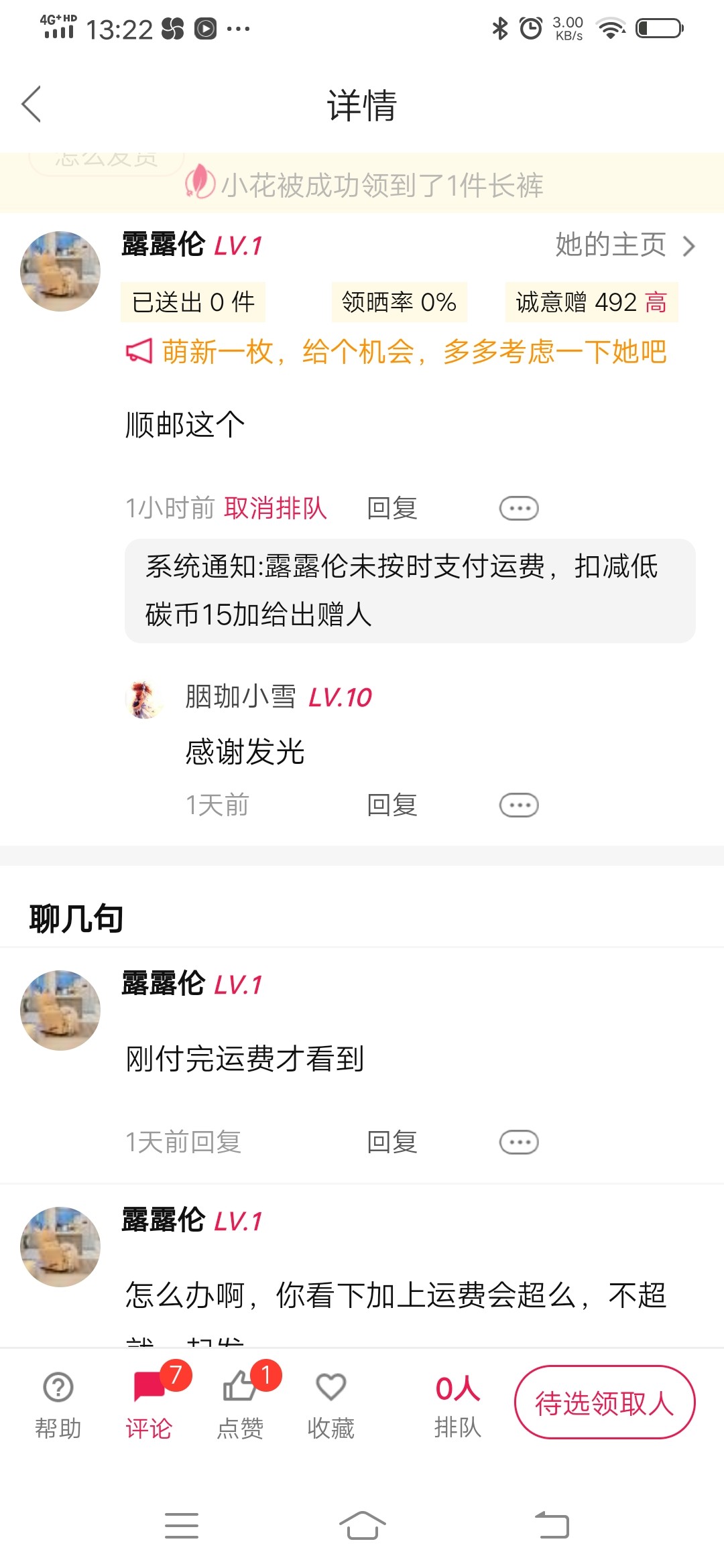Reply to 刚付完运费才看到 message

[392, 1142]
